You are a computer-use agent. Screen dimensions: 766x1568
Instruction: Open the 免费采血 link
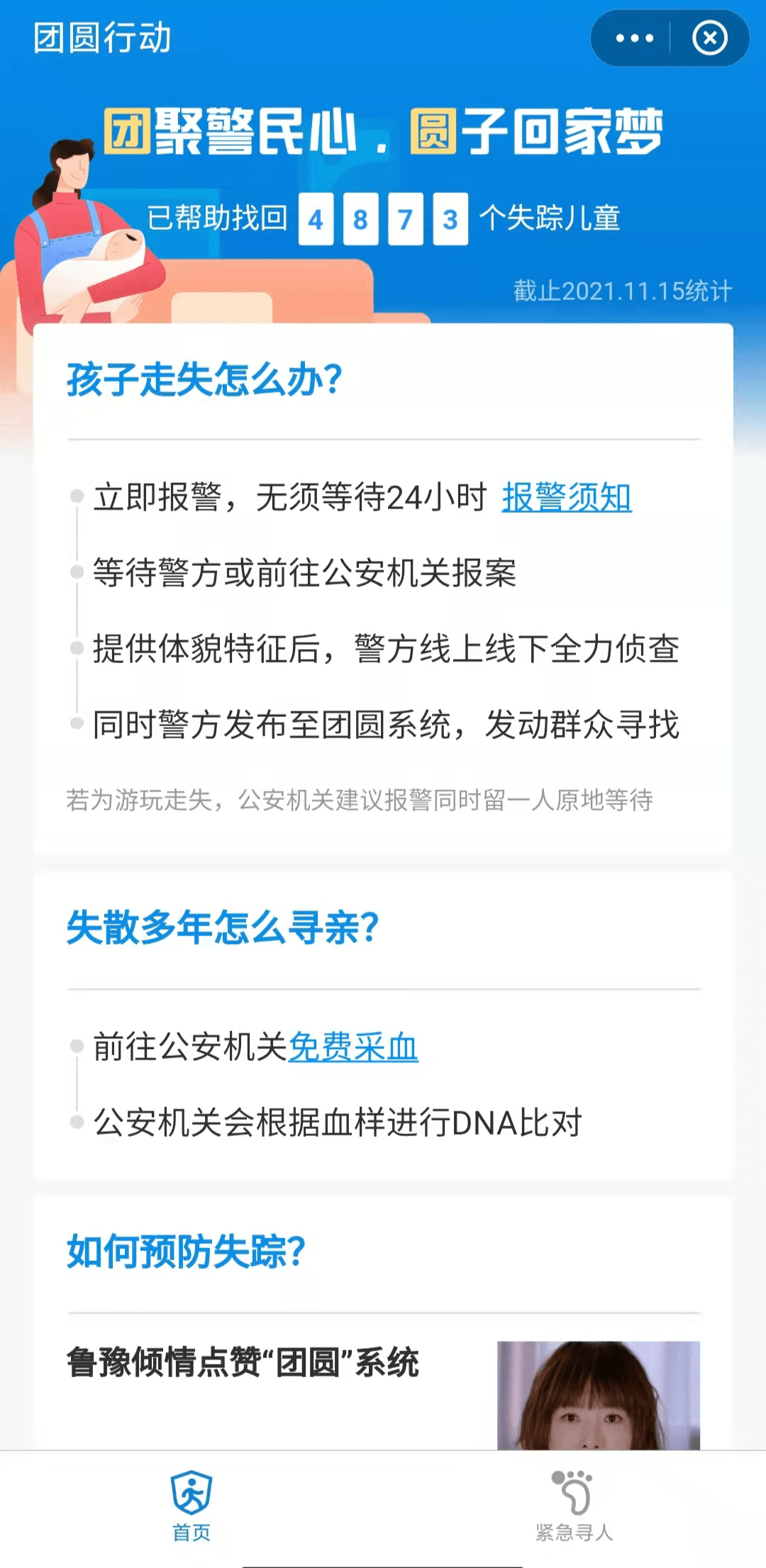(353, 1047)
